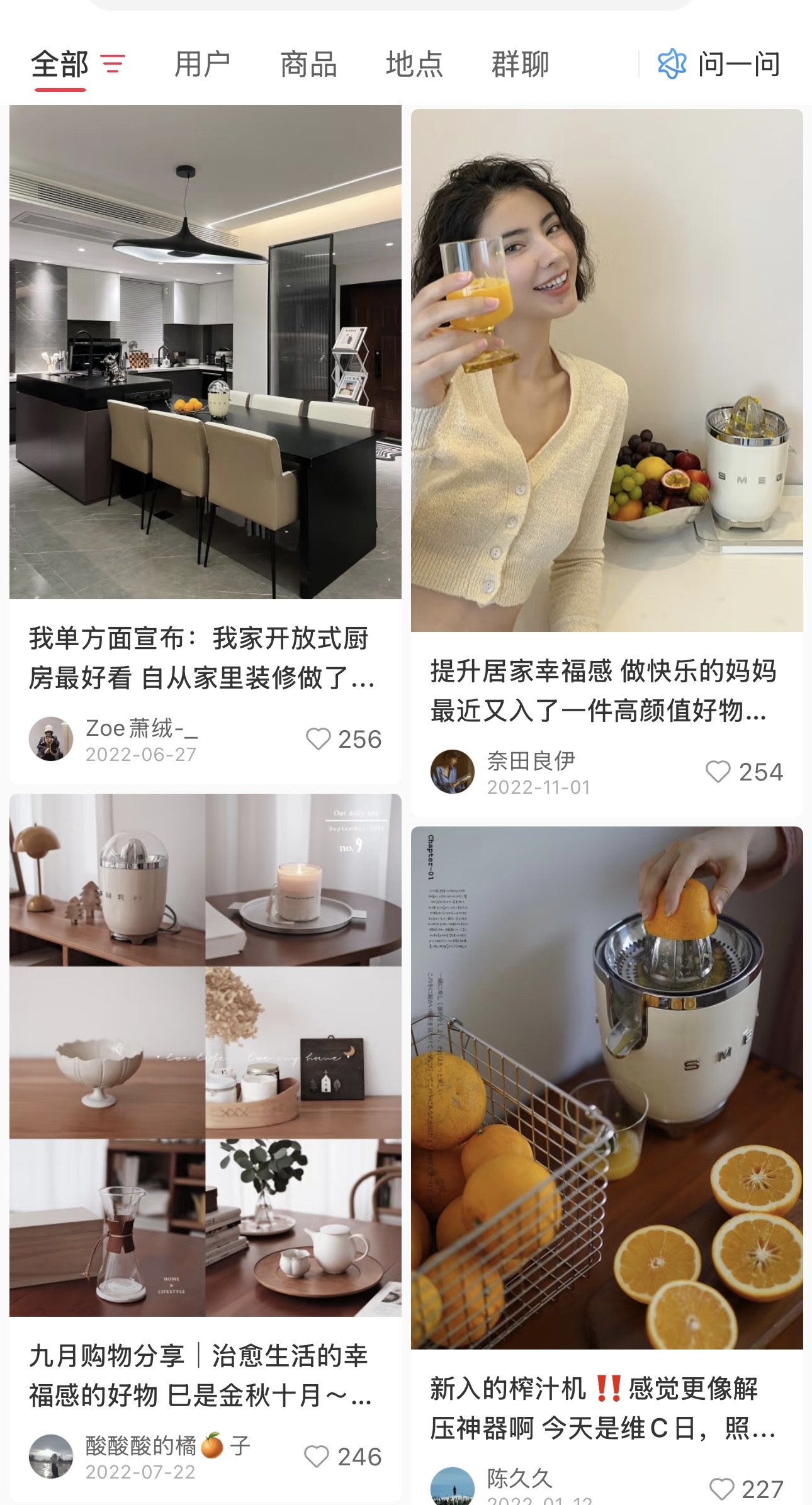View Zoe萧绒's profile avatar
Image resolution: width=812 pixels, height=1505 pixels.
51,739
